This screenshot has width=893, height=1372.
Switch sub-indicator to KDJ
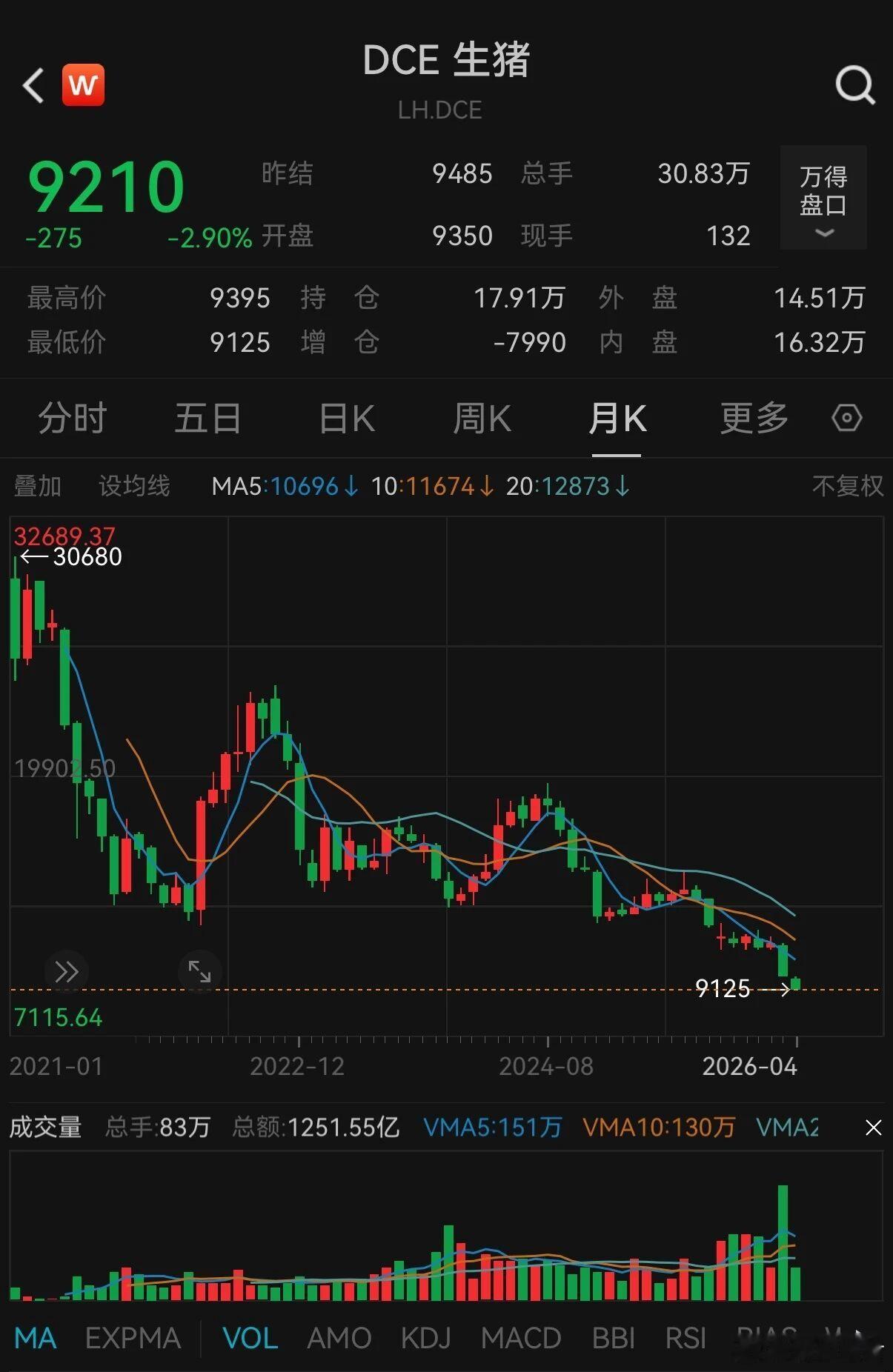tap(426, 1338)
